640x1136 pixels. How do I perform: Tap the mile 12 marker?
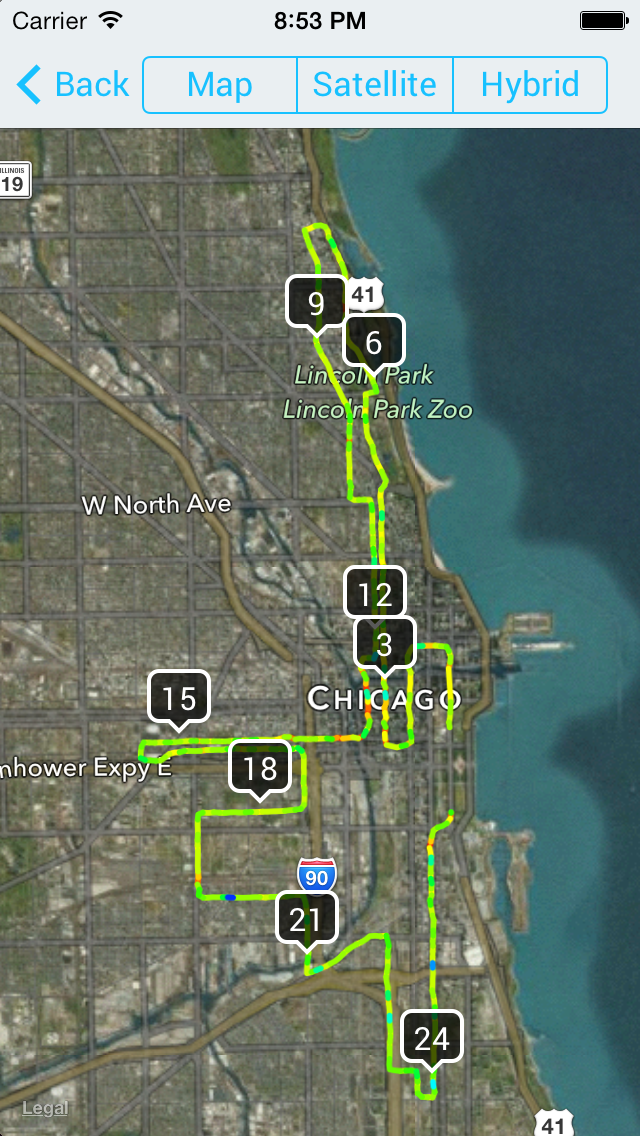tap(375, 594)
